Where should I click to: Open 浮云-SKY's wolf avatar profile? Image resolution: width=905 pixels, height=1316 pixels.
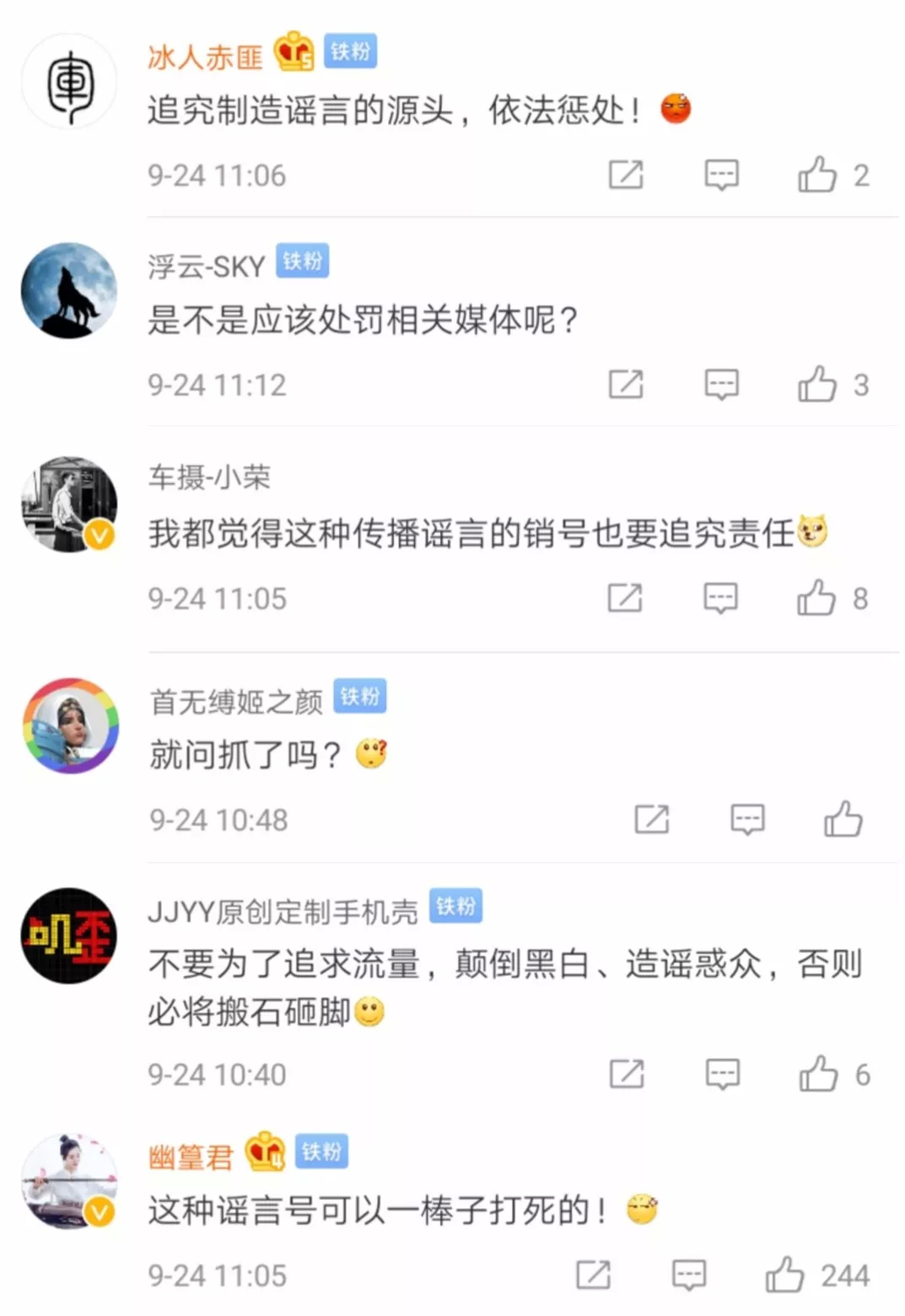point(68,290)
